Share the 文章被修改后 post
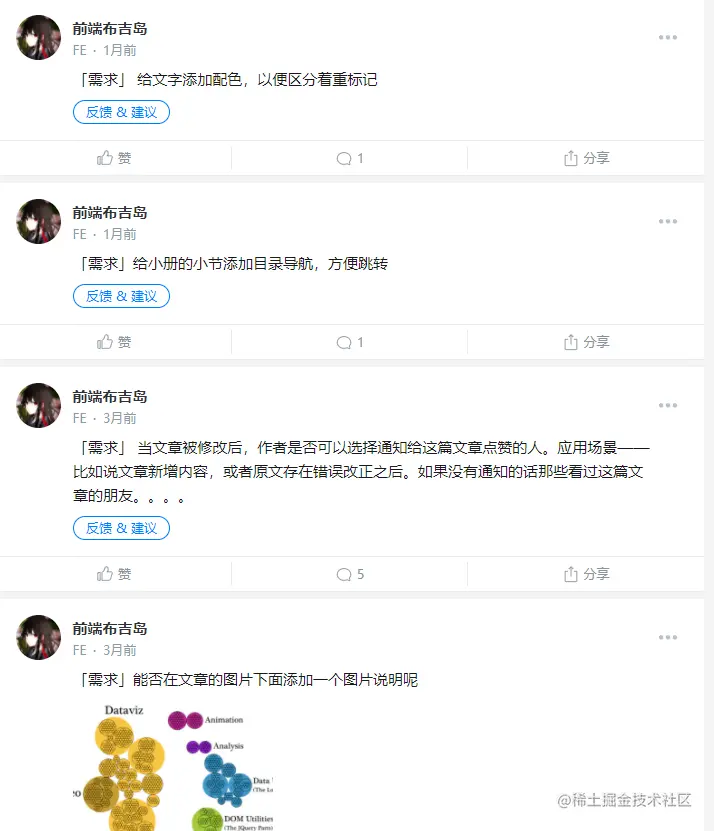Image resolution: width=714 pixels, height=831 pixels. [586, 574]
